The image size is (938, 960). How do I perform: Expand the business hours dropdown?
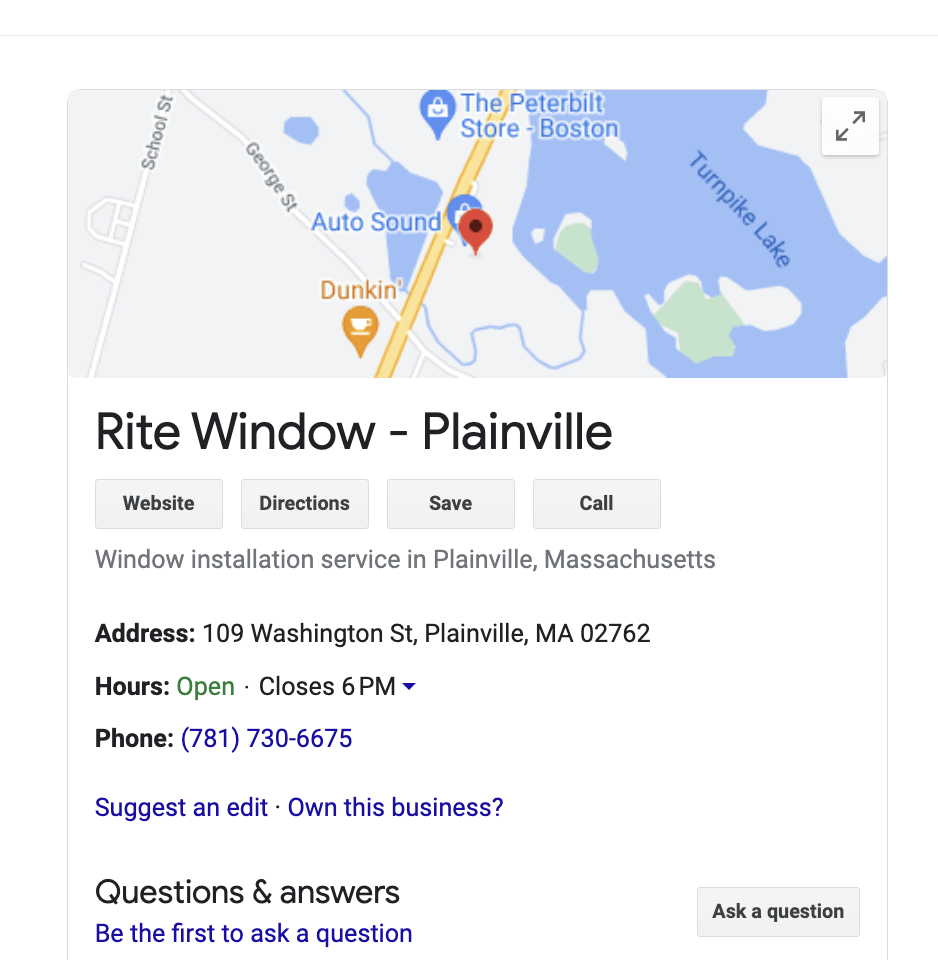point(408,687)
